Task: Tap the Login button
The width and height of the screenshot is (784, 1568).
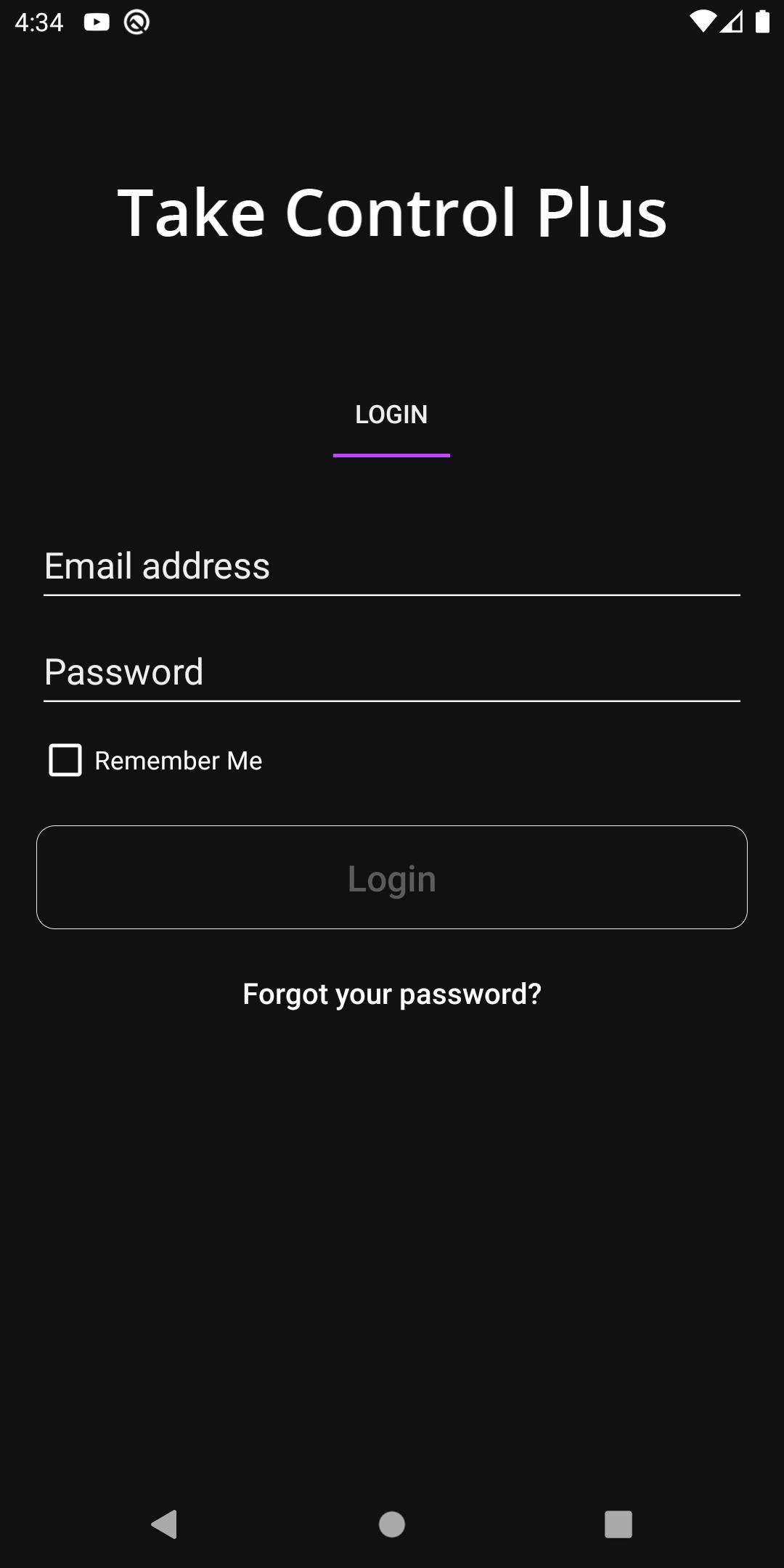Action: coord(391,877)
